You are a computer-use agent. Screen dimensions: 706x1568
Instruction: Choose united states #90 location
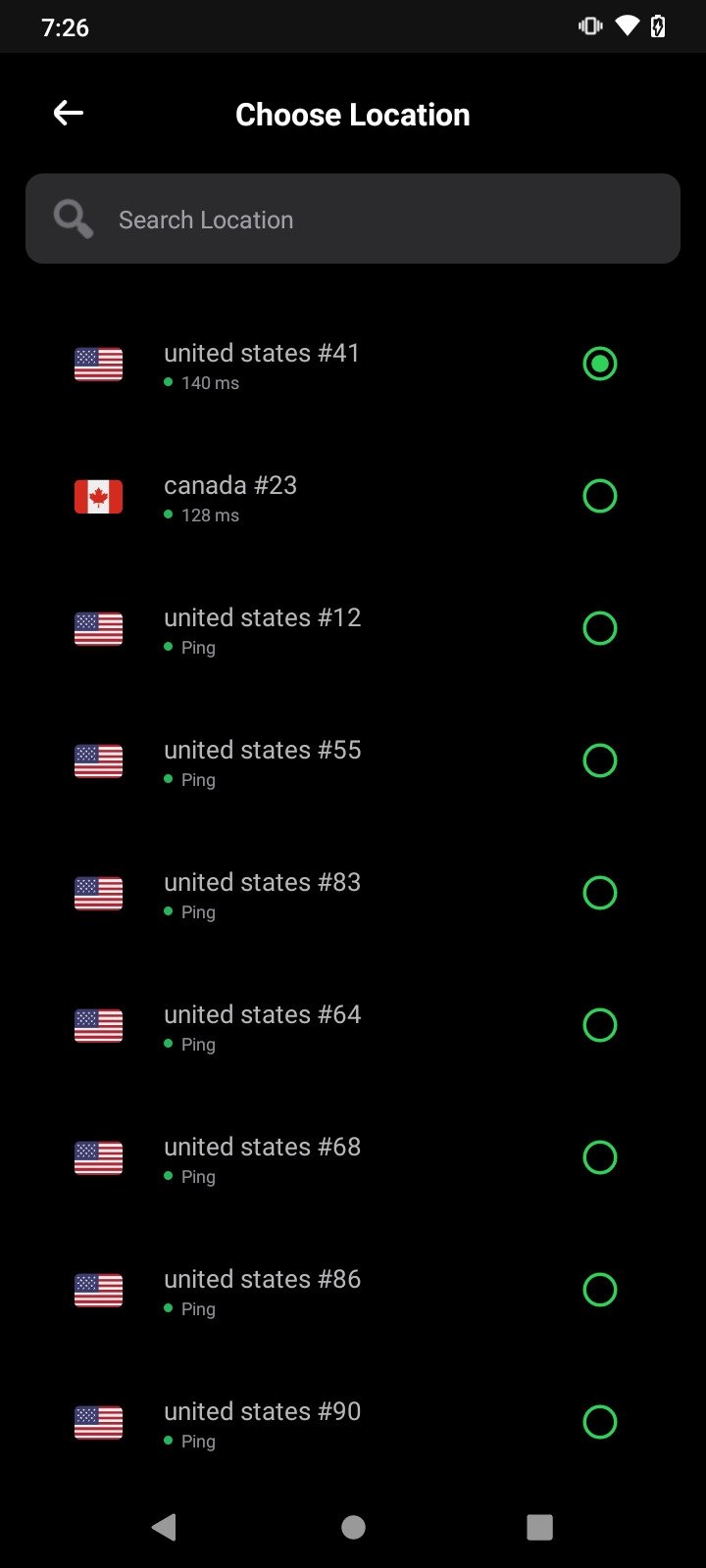[x=353, y=1423]
